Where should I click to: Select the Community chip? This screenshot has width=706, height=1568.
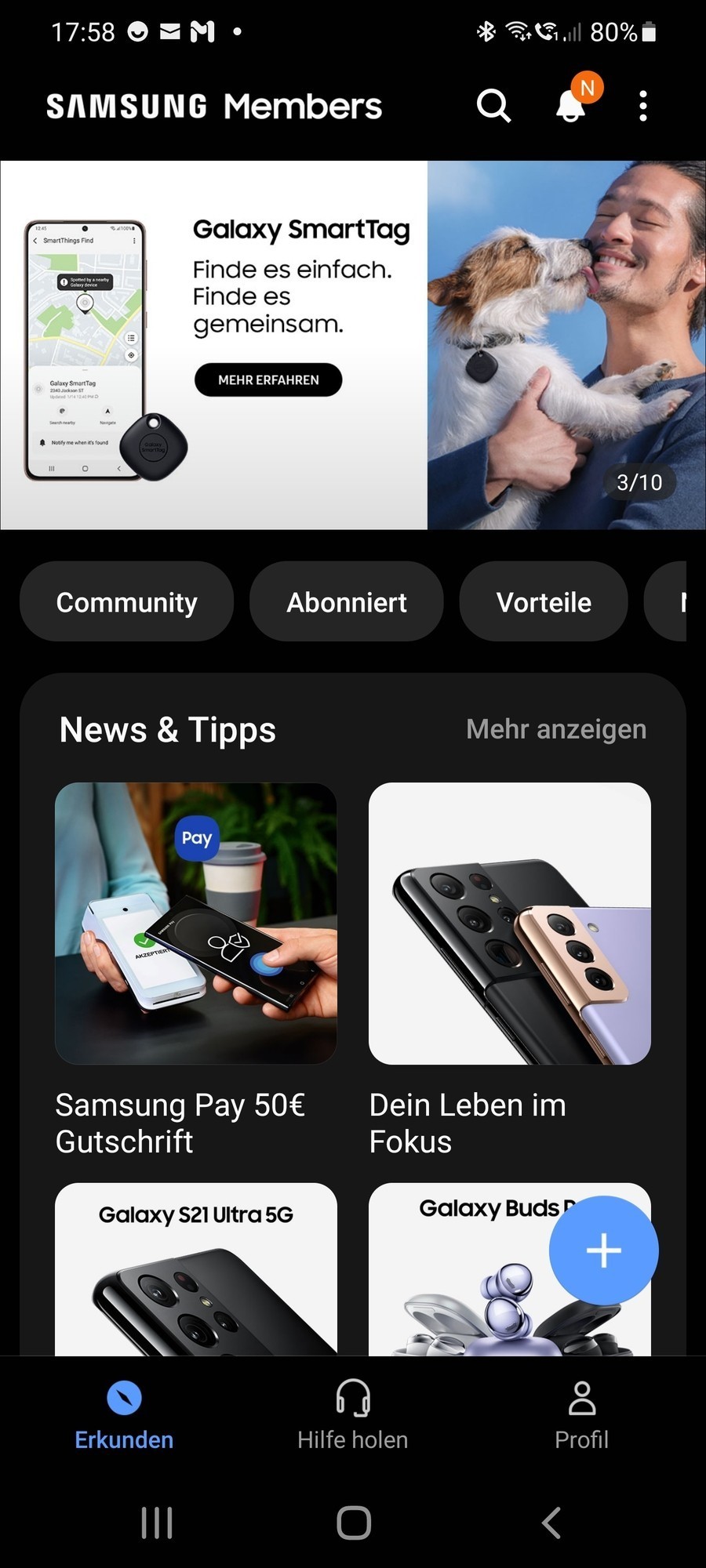[x=127, y=602]
